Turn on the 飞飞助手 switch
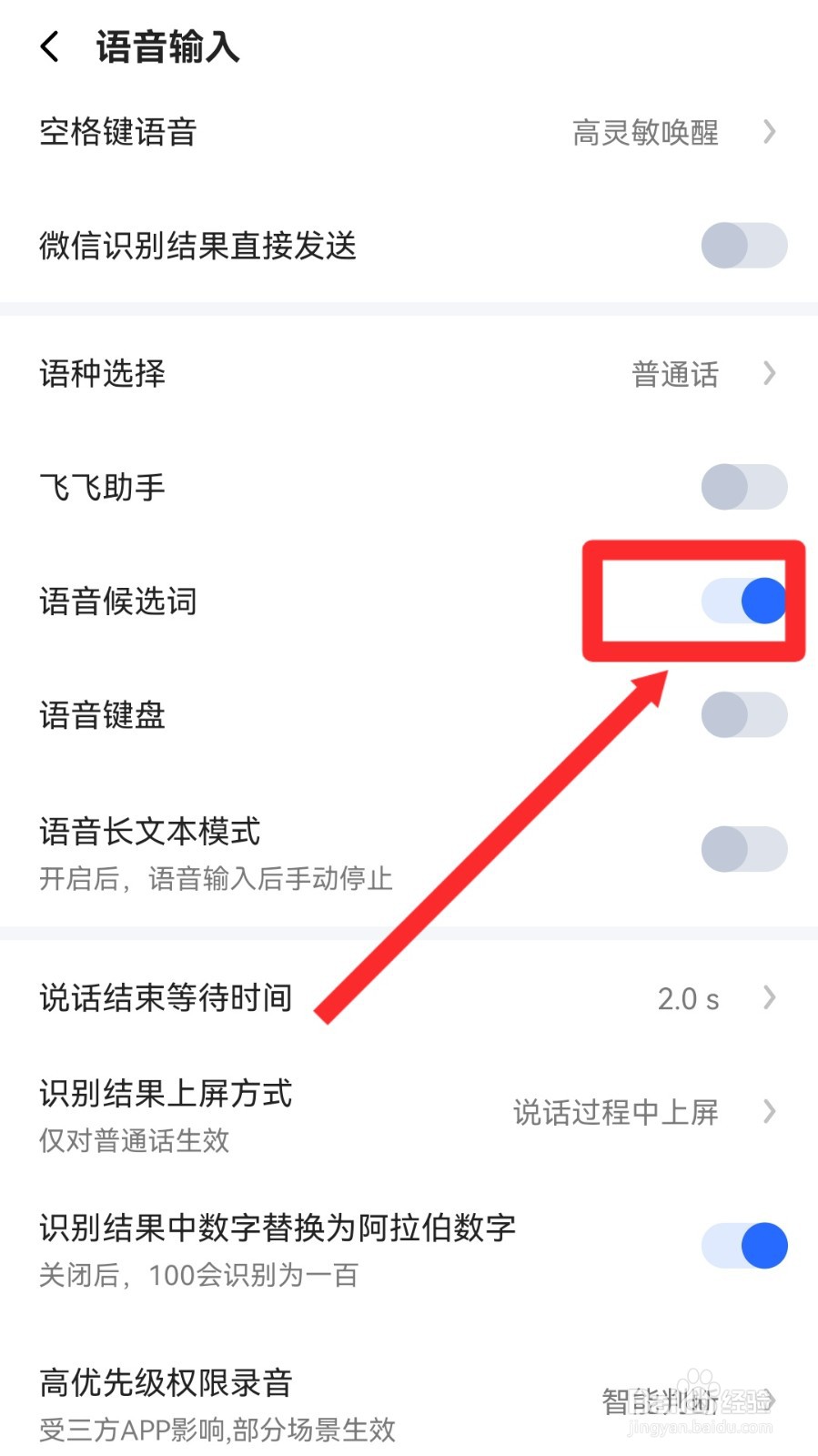The height and width of the screenshot is (1456, 818). tap(744, 487)
